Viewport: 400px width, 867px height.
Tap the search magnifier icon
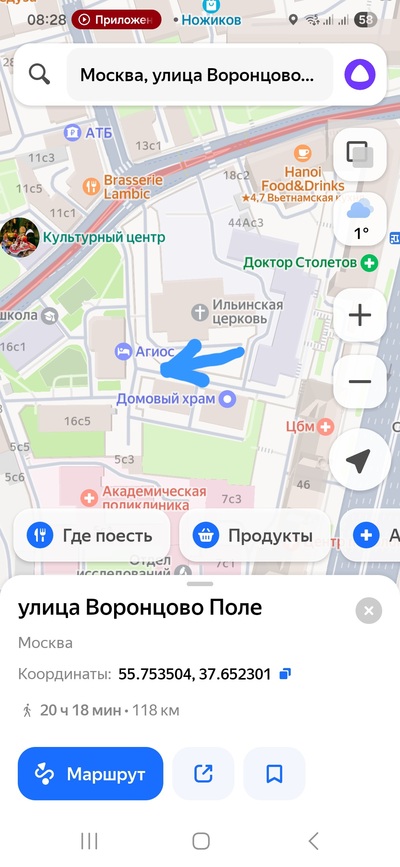pyautogui.click(x=39, y=74)
